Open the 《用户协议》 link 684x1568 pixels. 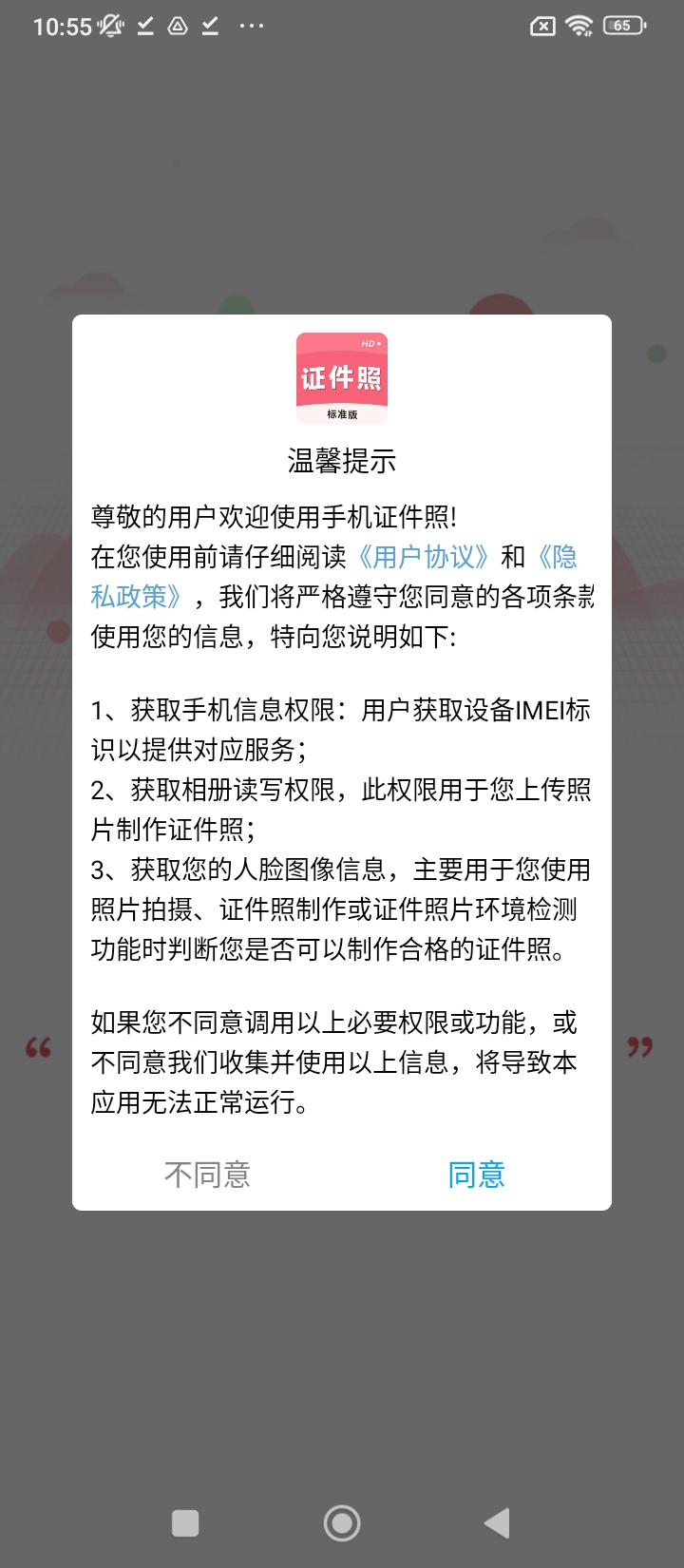point(423,557)
